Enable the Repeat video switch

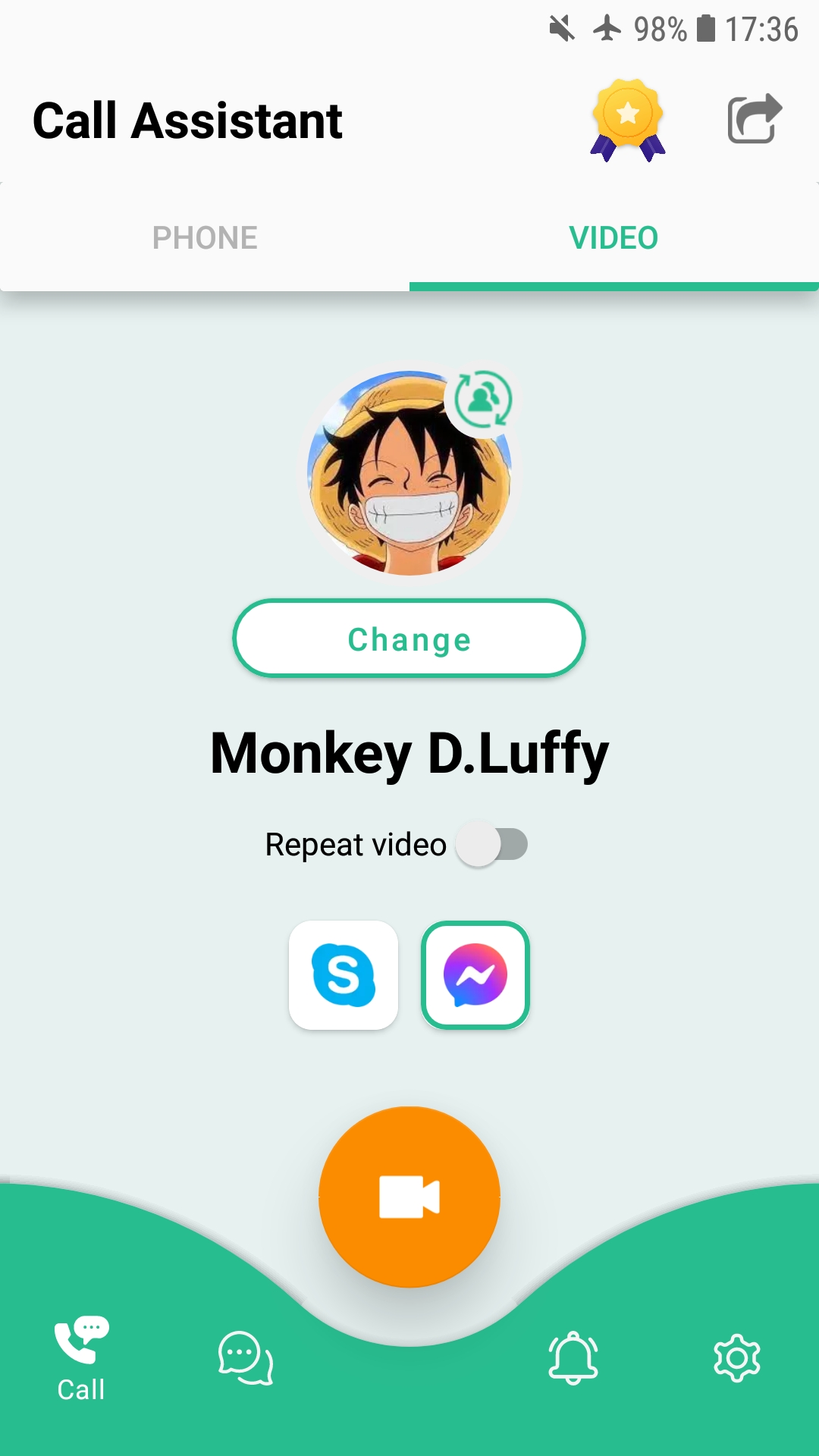tap(491, 844)
